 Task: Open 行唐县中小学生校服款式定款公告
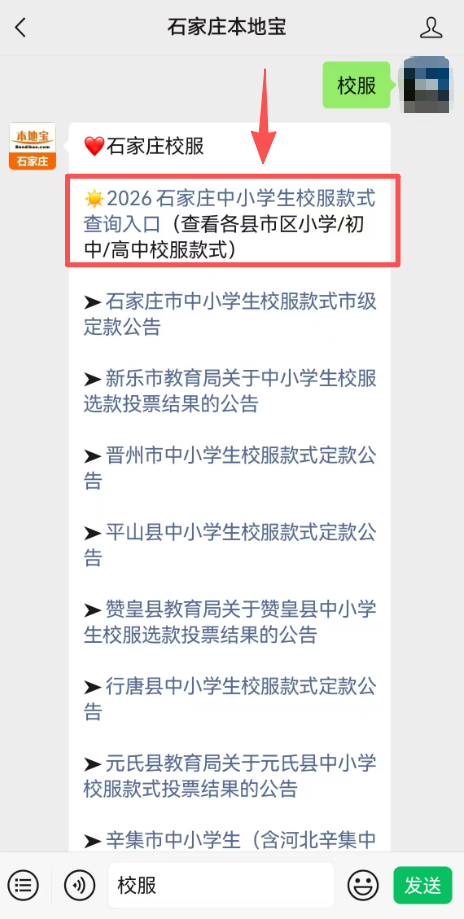[x=230, y=698]
